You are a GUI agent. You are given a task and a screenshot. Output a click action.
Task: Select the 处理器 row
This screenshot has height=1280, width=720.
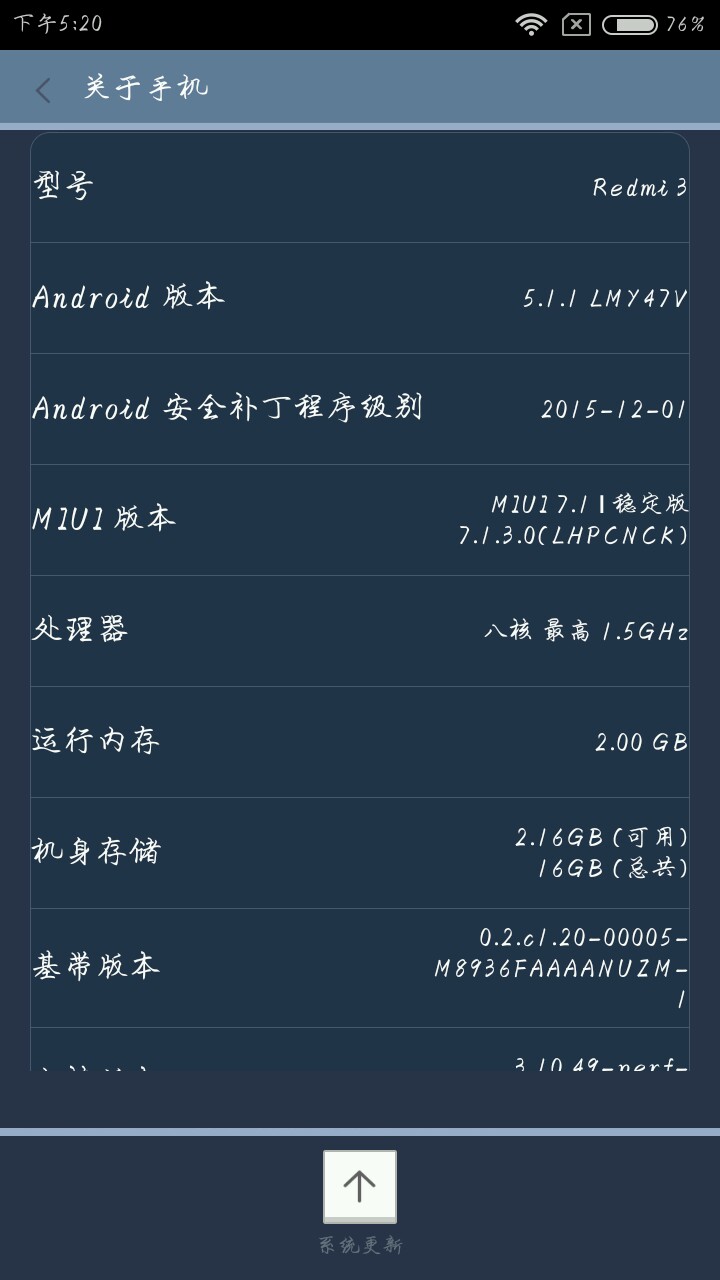click(360, 631)
